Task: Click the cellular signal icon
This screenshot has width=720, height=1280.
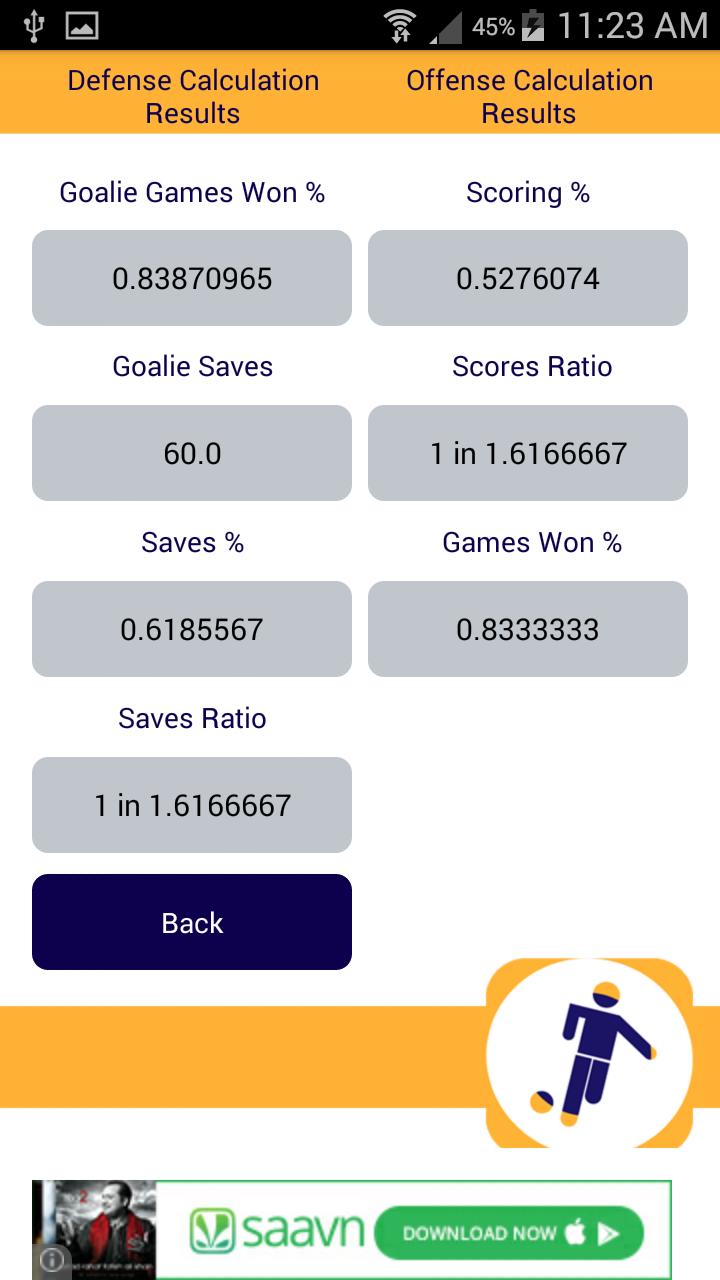Action: [445, 28]
